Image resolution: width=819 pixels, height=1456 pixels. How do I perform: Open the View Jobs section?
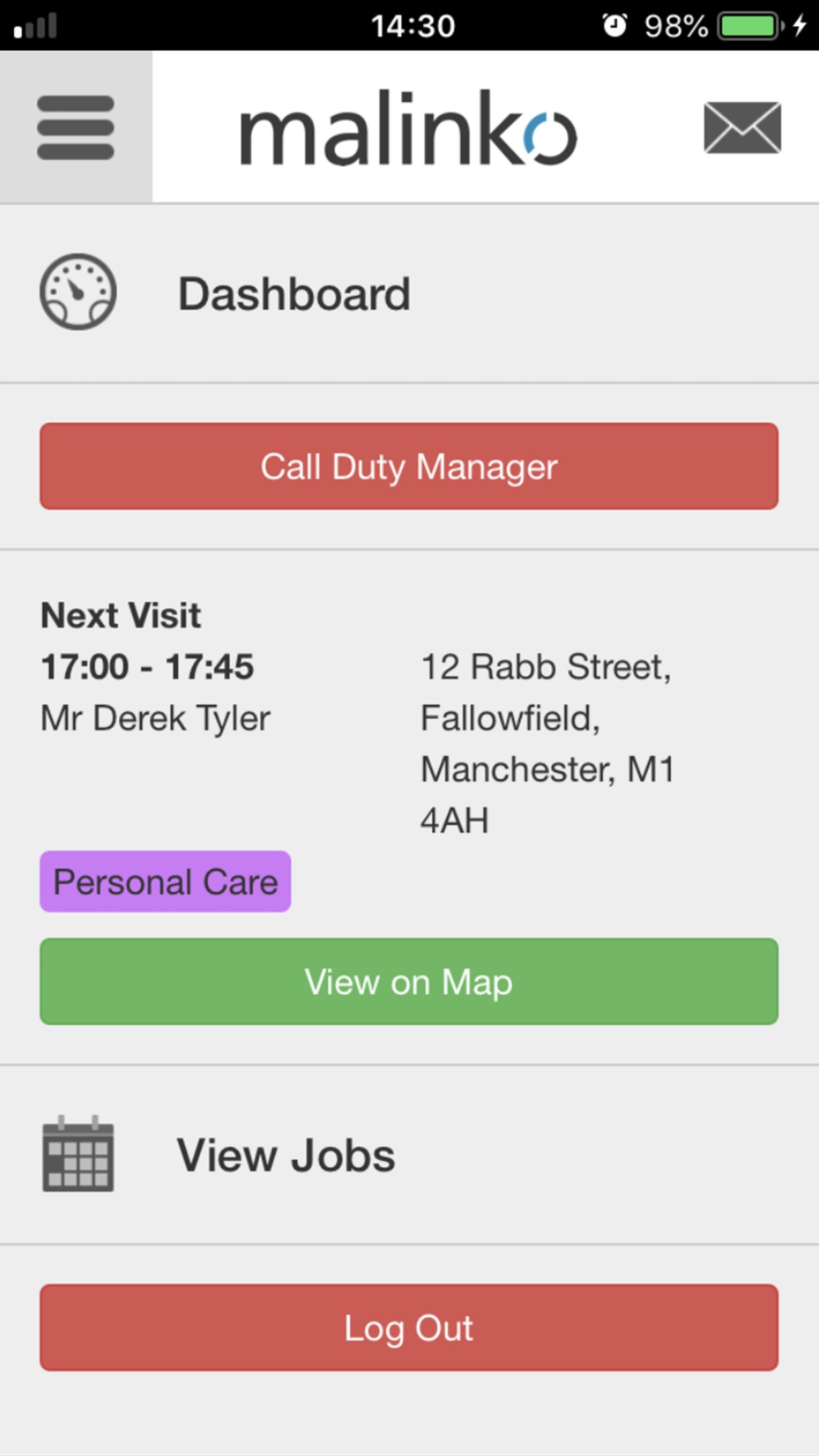click(285, 1155)
